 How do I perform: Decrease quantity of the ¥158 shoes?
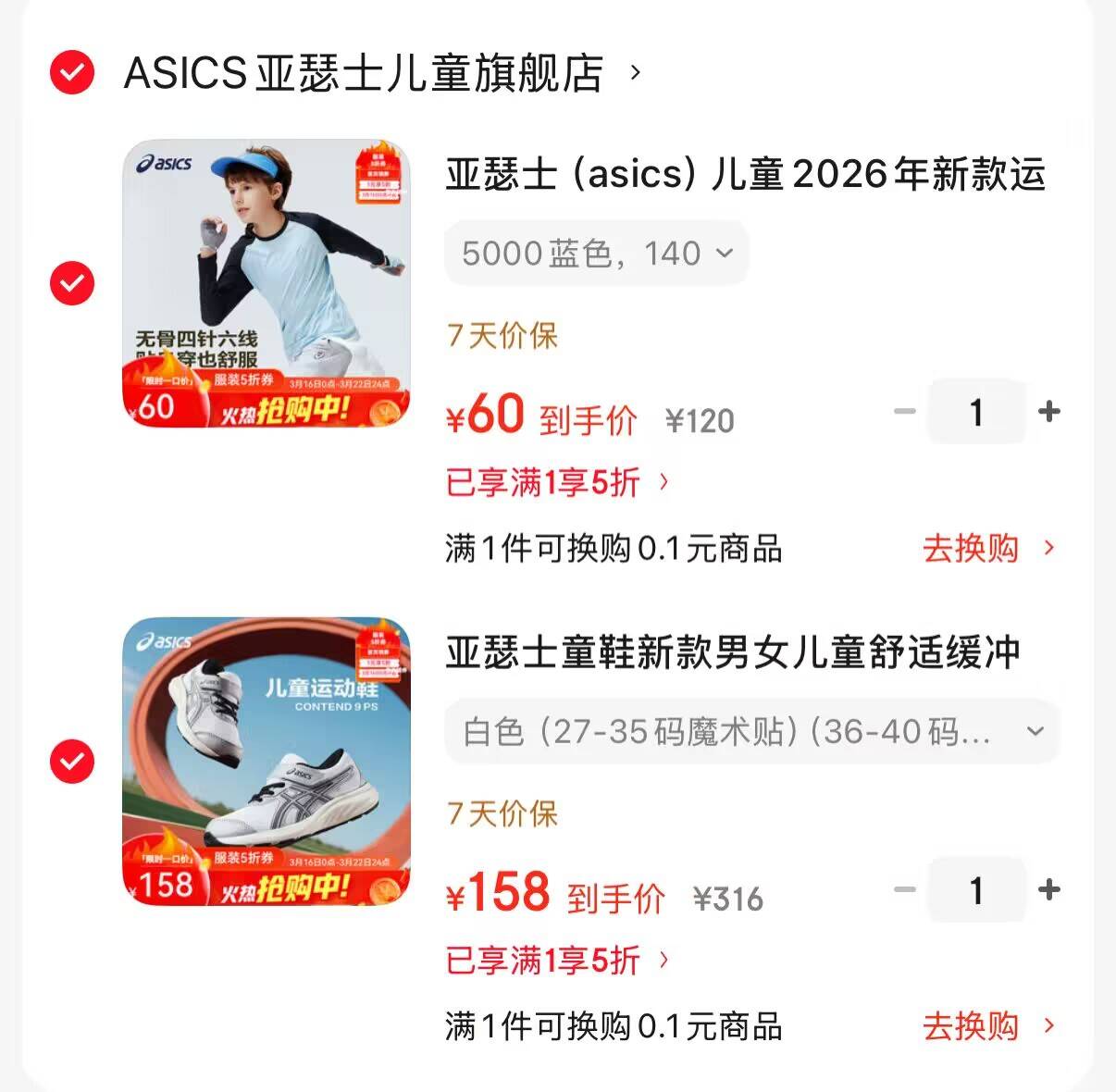click(905, 890)
